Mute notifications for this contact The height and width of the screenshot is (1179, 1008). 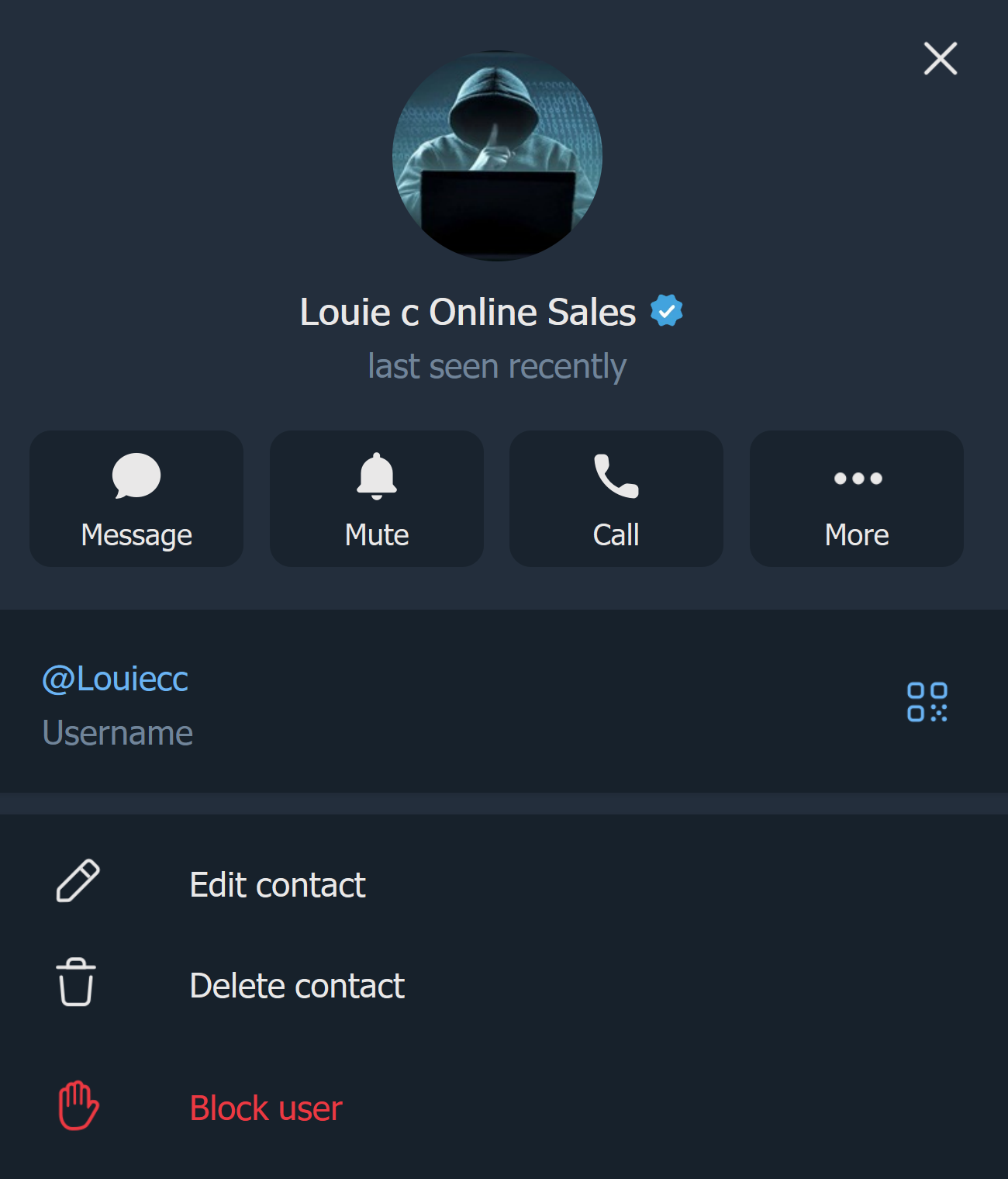click(377, 499)
